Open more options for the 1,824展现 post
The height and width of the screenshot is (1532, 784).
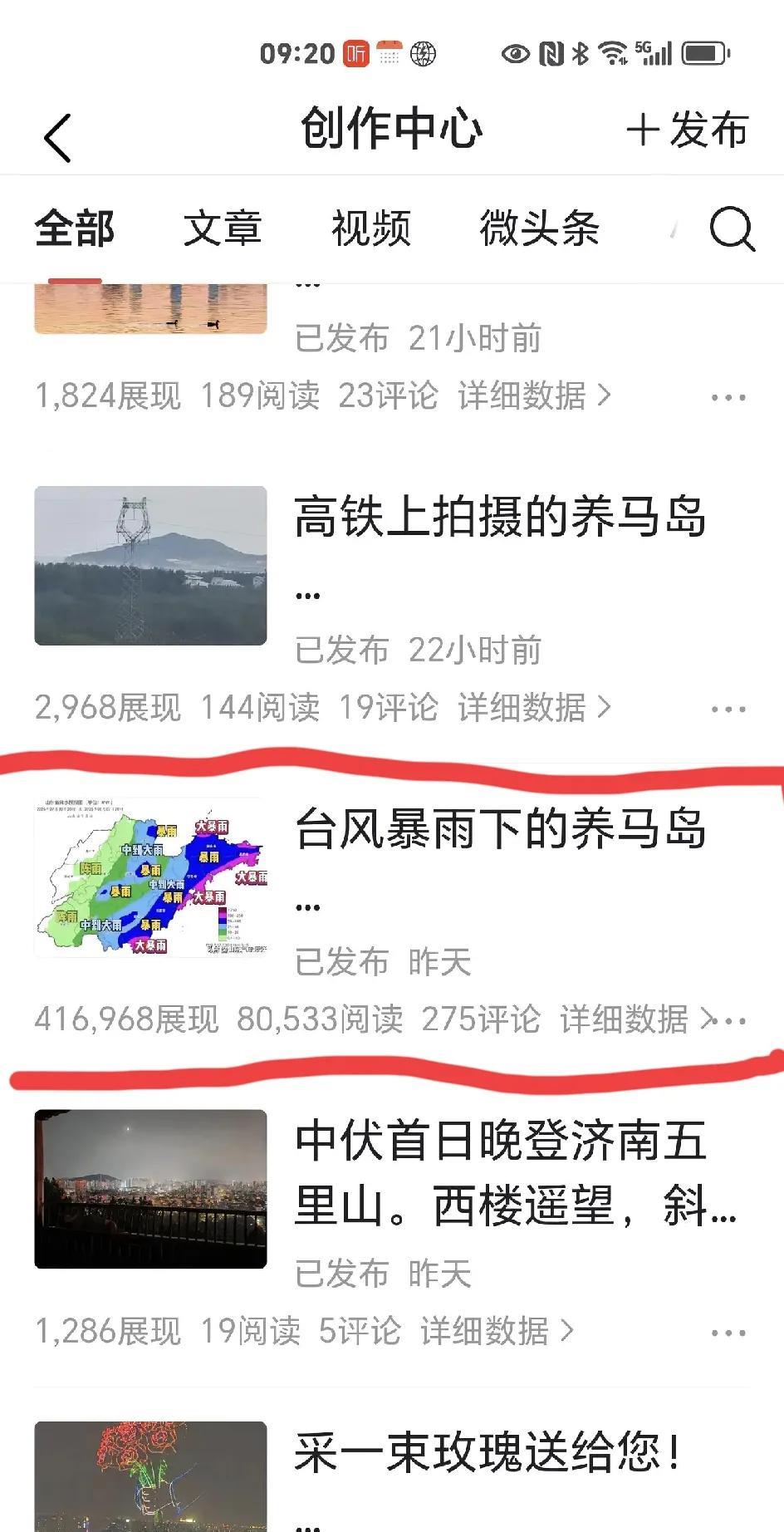[728, 397]
